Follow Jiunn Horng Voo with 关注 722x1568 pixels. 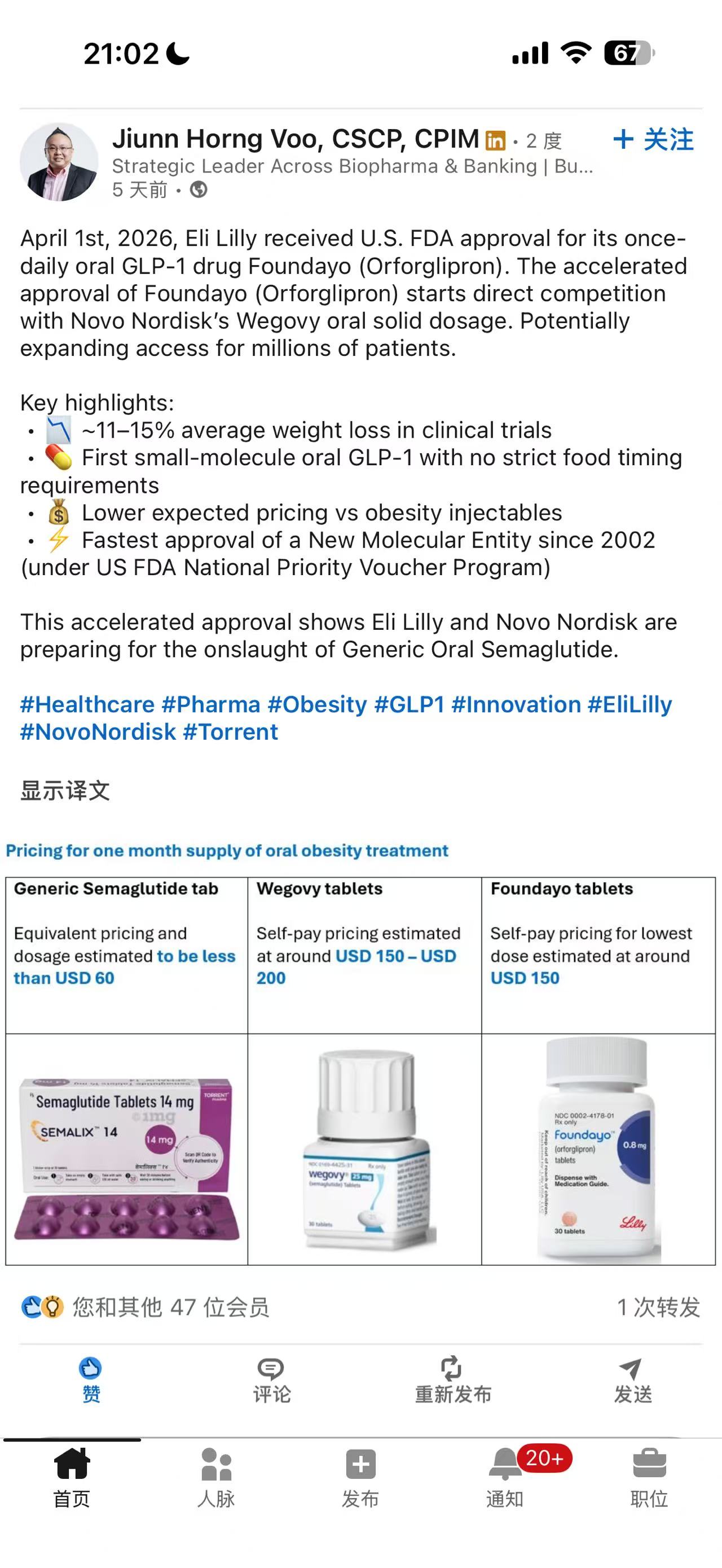(654, 140)
